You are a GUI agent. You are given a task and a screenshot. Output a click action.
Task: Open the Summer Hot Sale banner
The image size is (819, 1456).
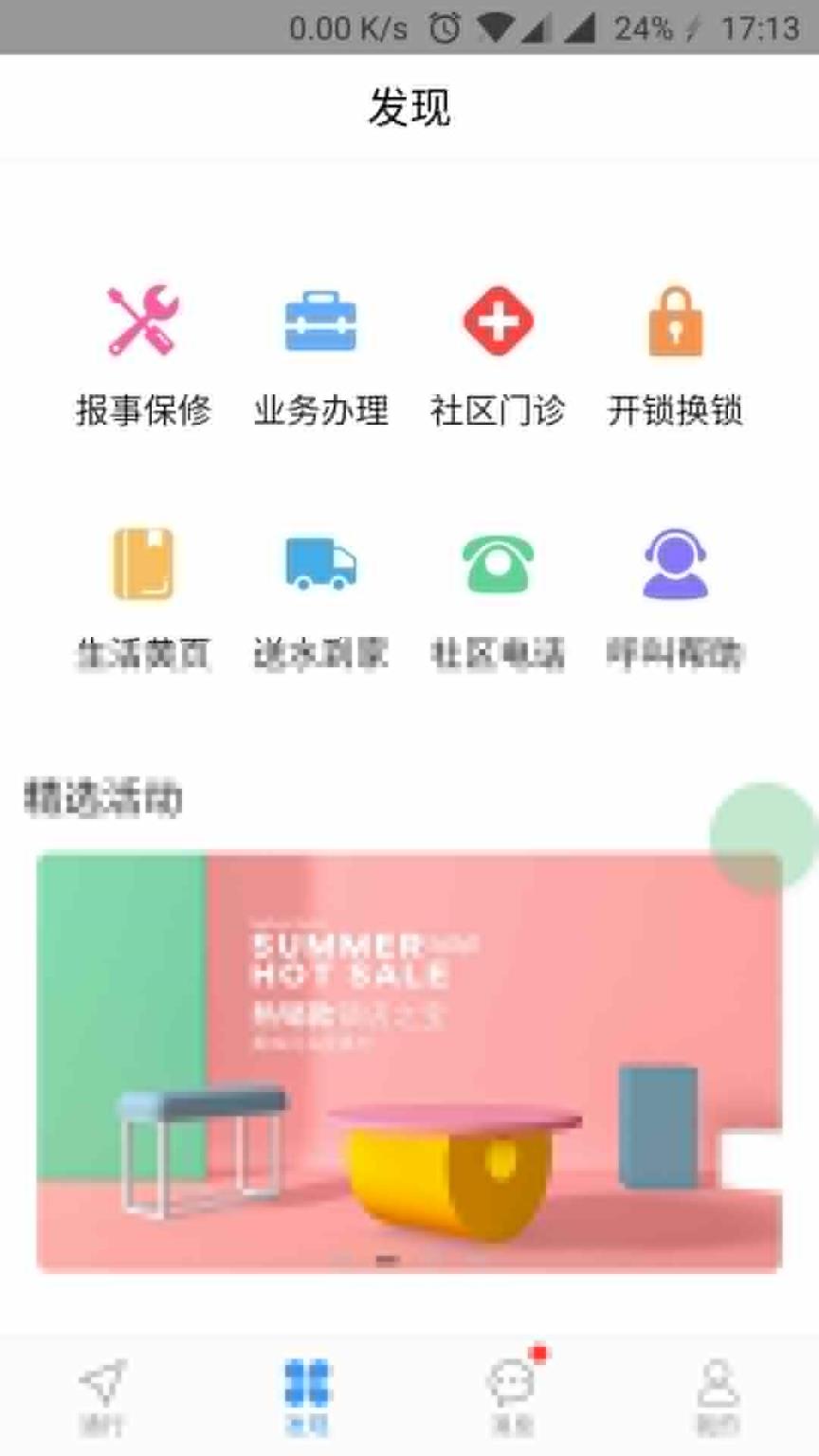tap(409, 1062)
